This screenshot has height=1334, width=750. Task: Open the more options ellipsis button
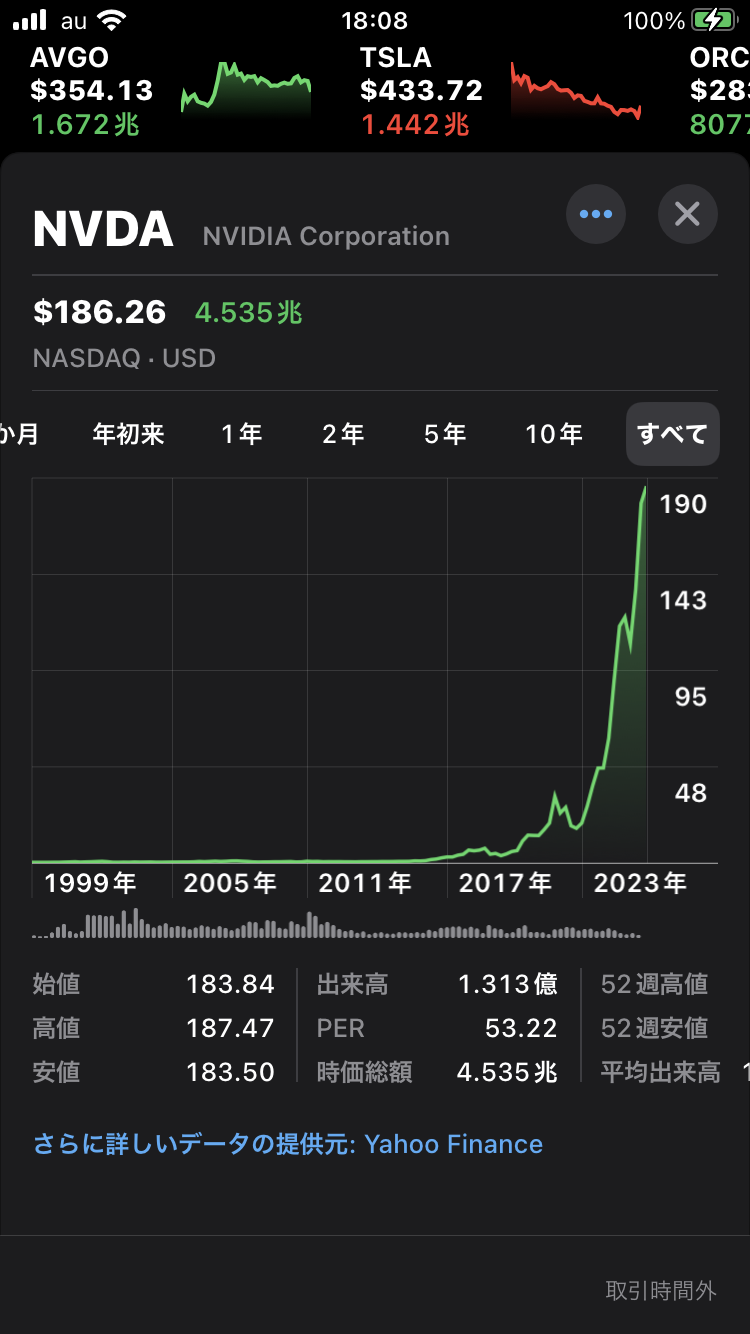coord(596,214)
